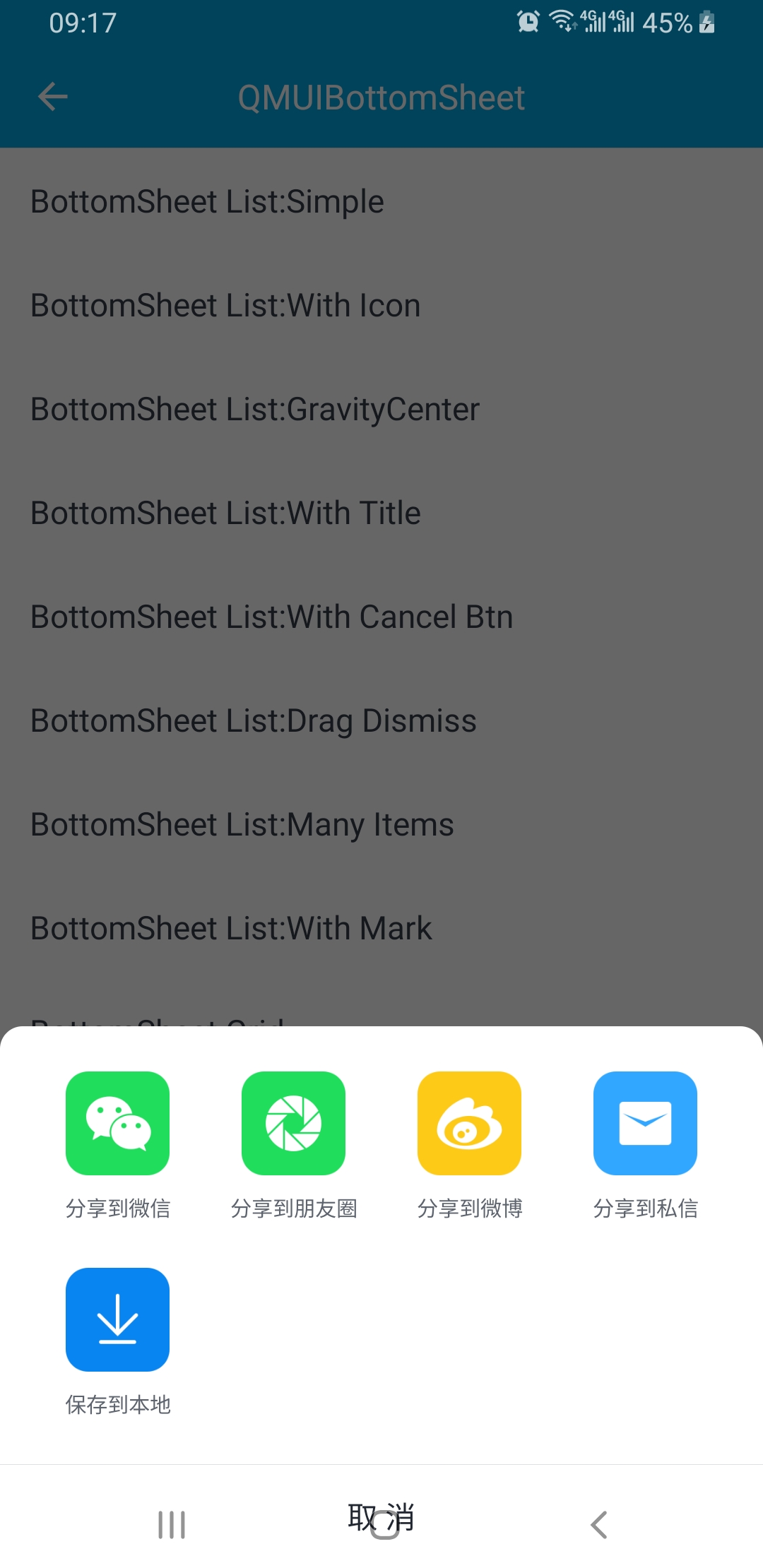Open BottomSheet List:With Mark demo

[230, 928]
